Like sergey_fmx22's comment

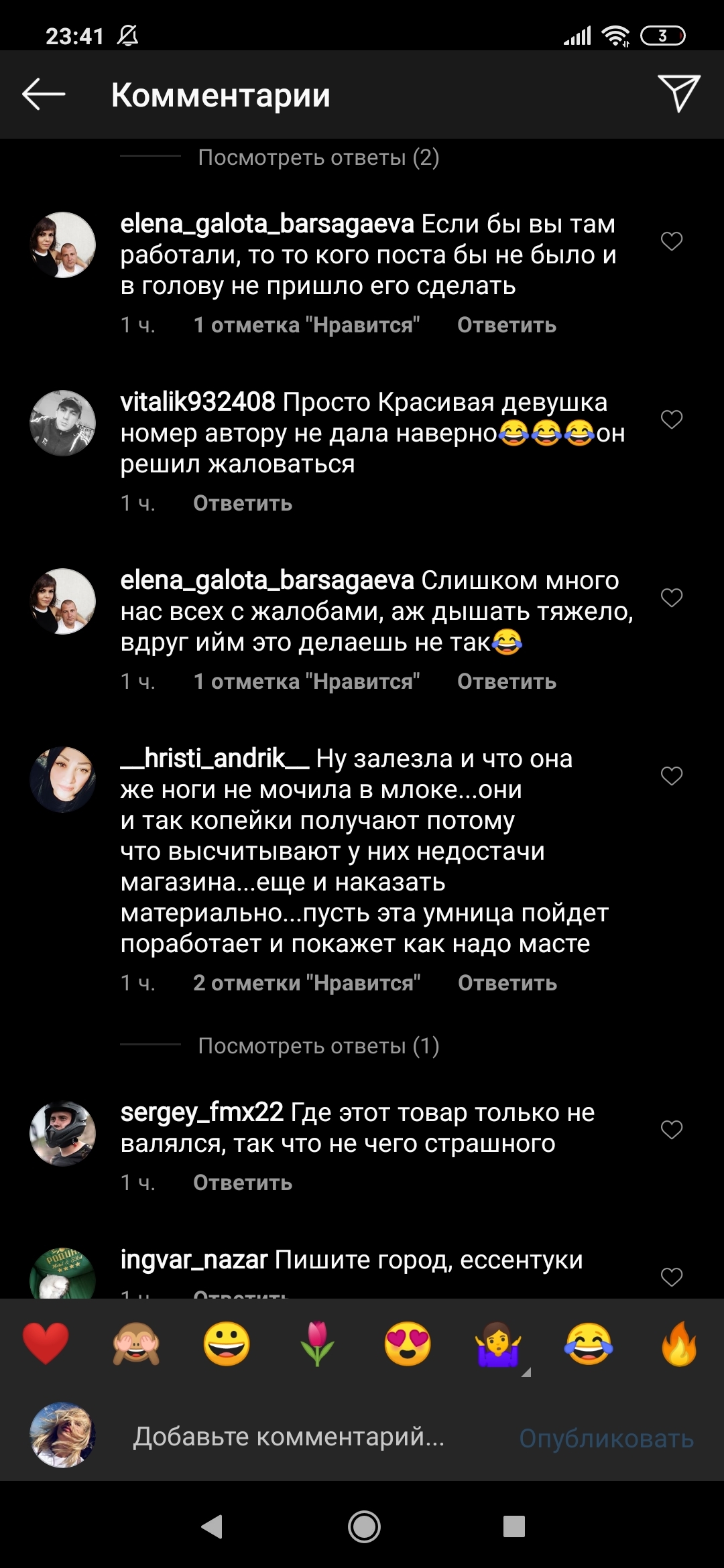pyautogui.click(x=671, y=1130)
